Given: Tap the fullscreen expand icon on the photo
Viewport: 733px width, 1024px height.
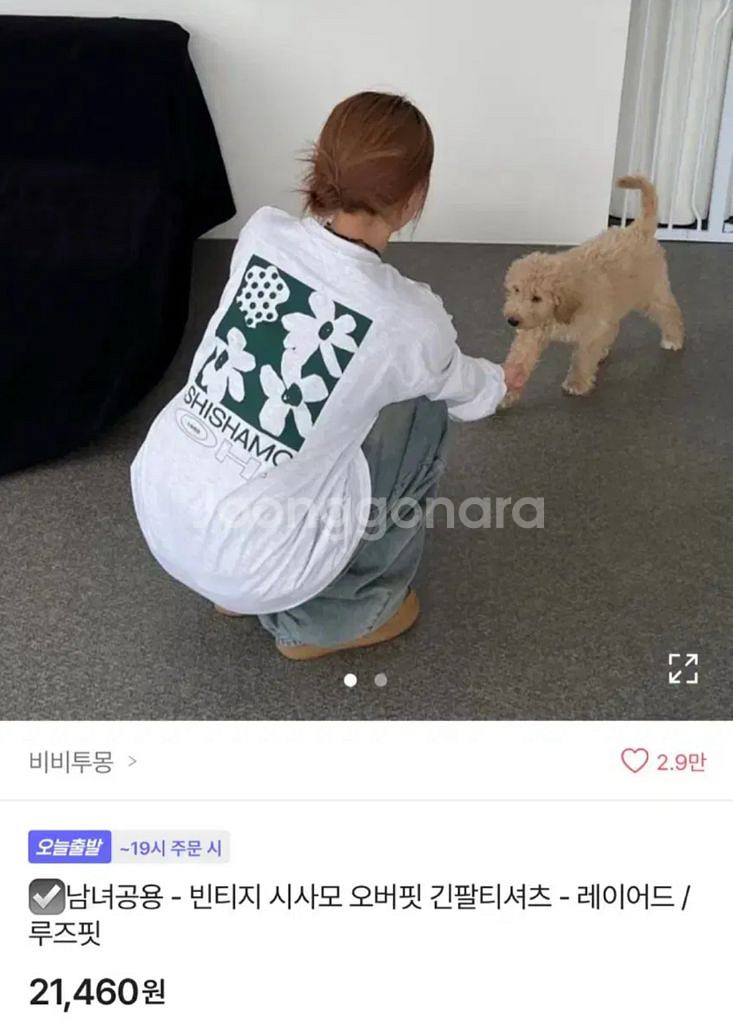Looking at the screenshot, I should point(685,668).
